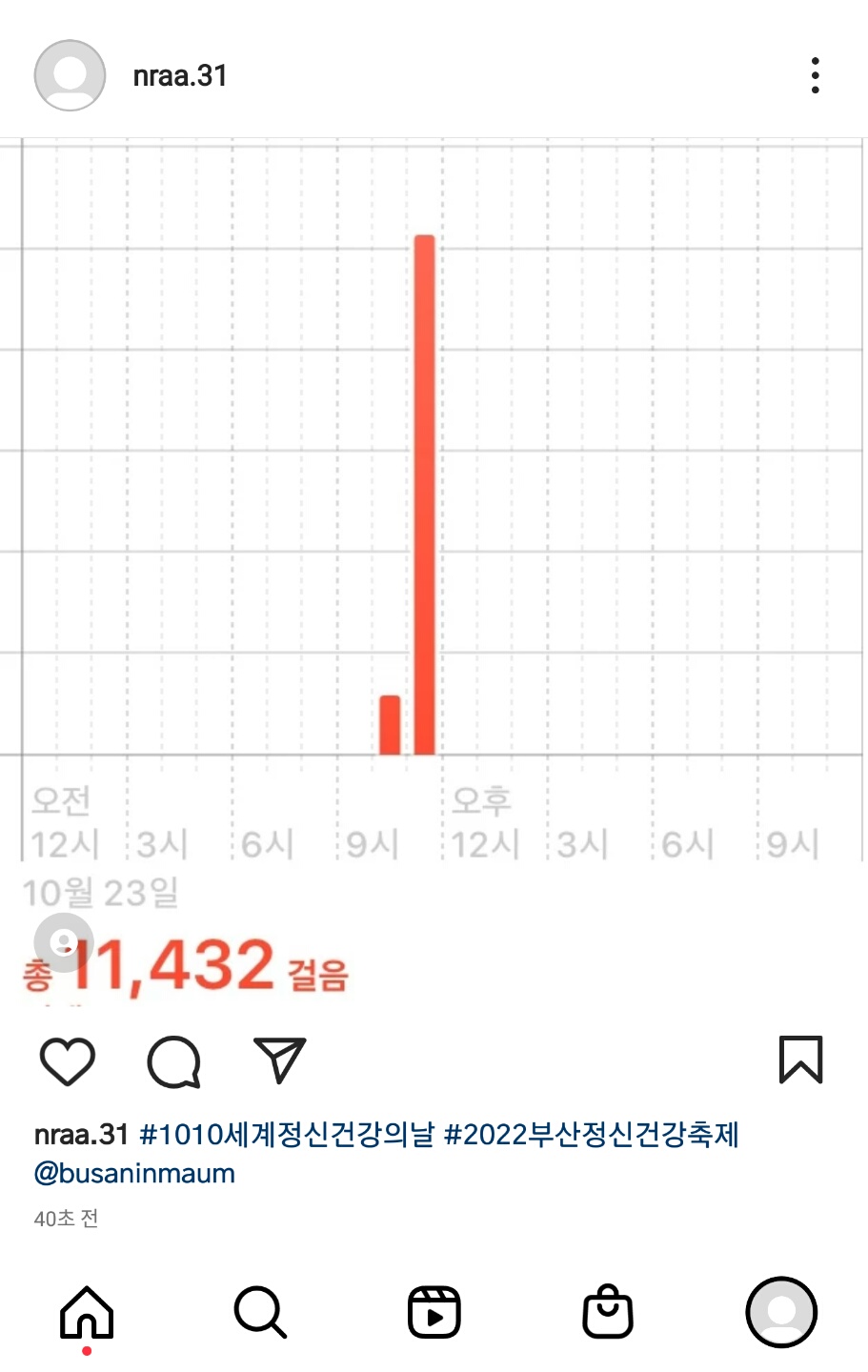Like nraa.31's post
868x1372 pixels.
pyautogui.click(x=68, y=1060)
